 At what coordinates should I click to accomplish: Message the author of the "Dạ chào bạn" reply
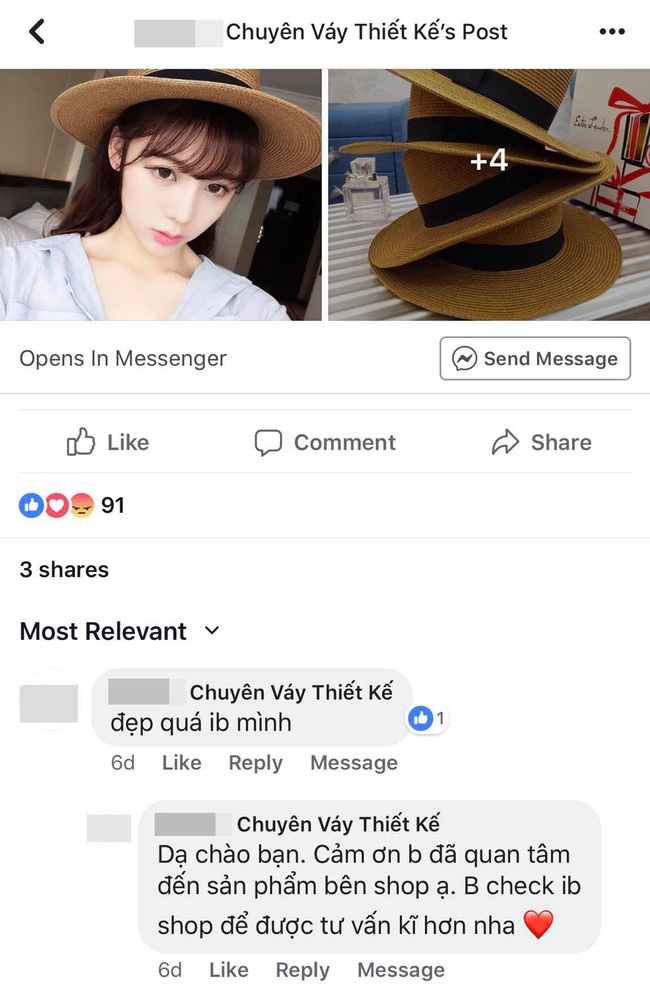coord(400,970)
